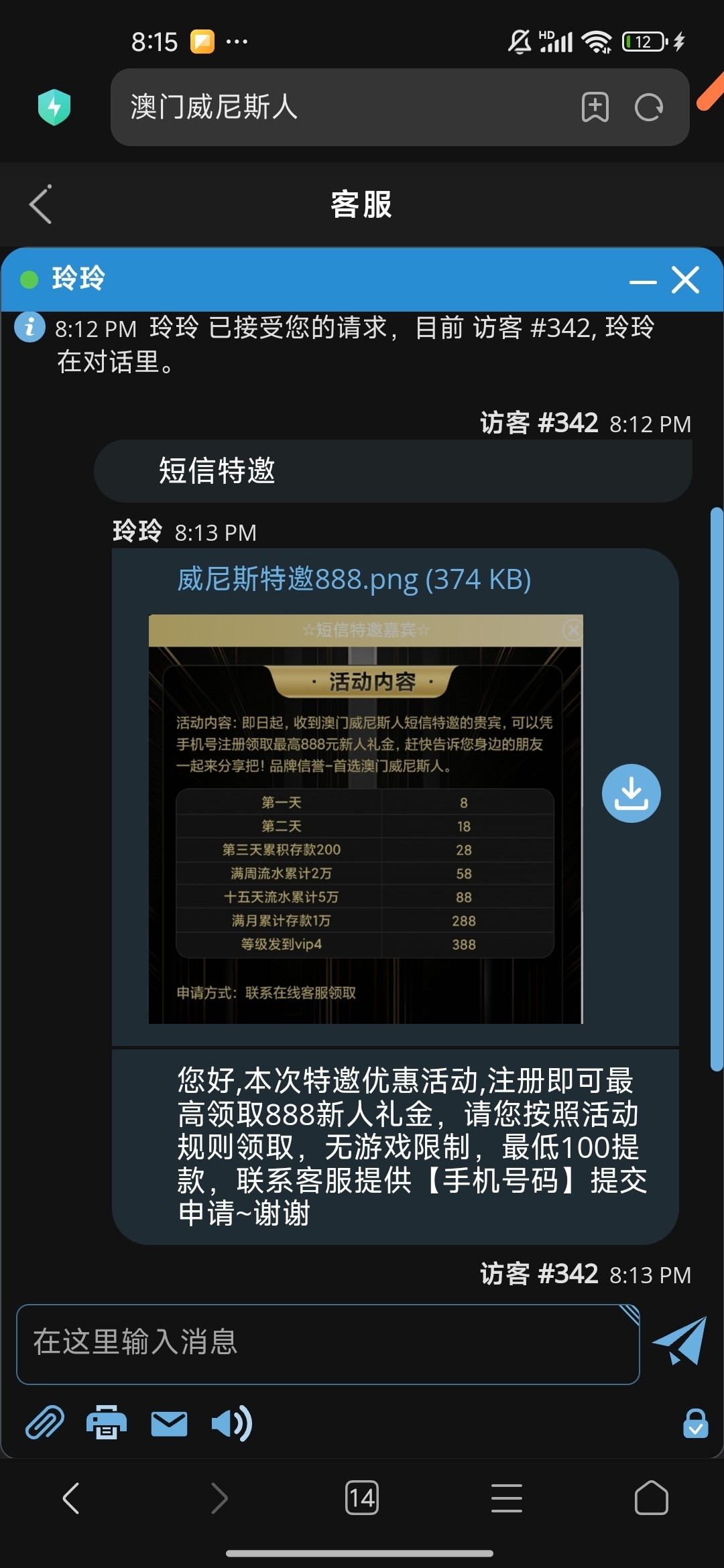Image resolution: width=724 pixels, height=1568 pixels.
Task: Tap the lock security icon
Action: click(x=695, y=1423)
